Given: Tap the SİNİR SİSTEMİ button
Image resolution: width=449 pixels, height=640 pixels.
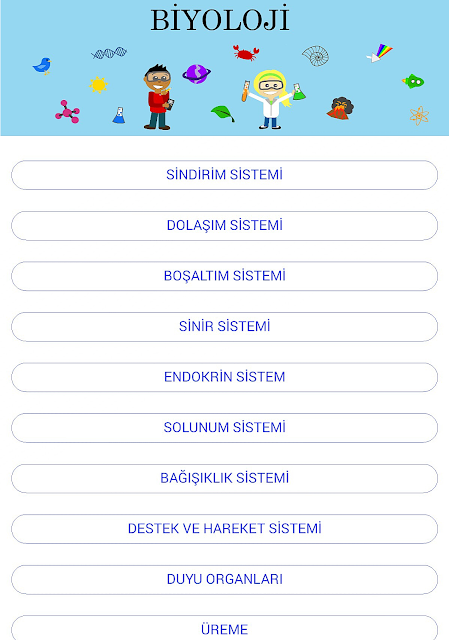Looking at the screenshot, I should pyautogui.click(x=224, y=327).
